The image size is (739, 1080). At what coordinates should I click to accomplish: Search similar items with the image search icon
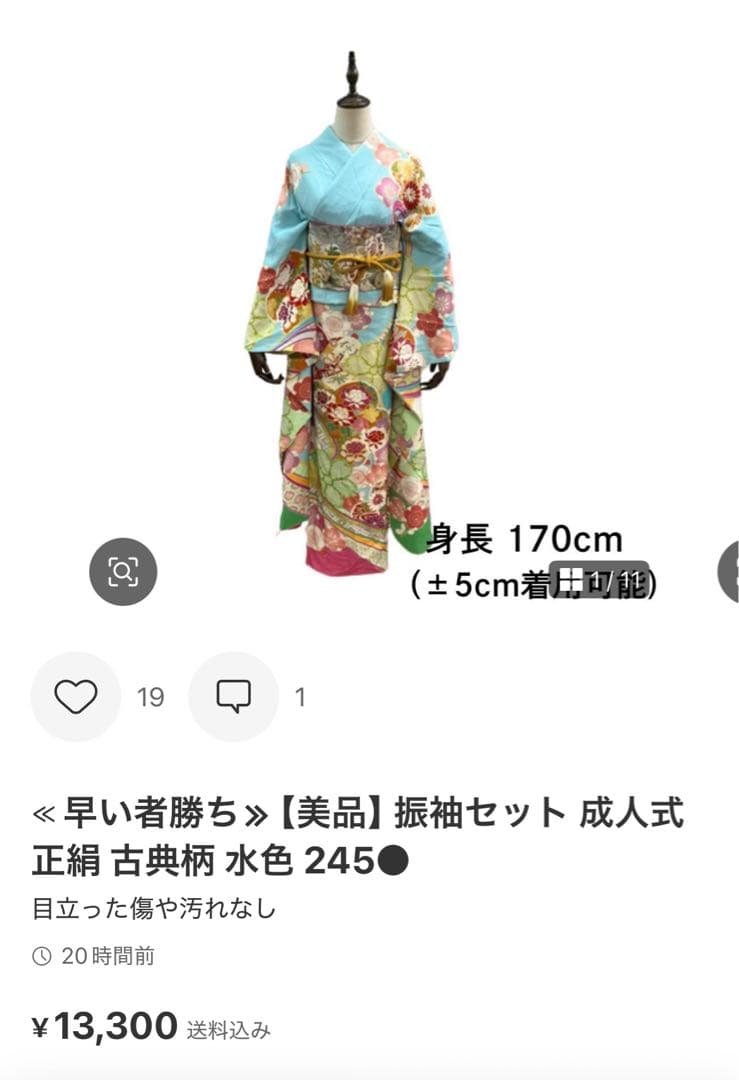click(123, 572)
